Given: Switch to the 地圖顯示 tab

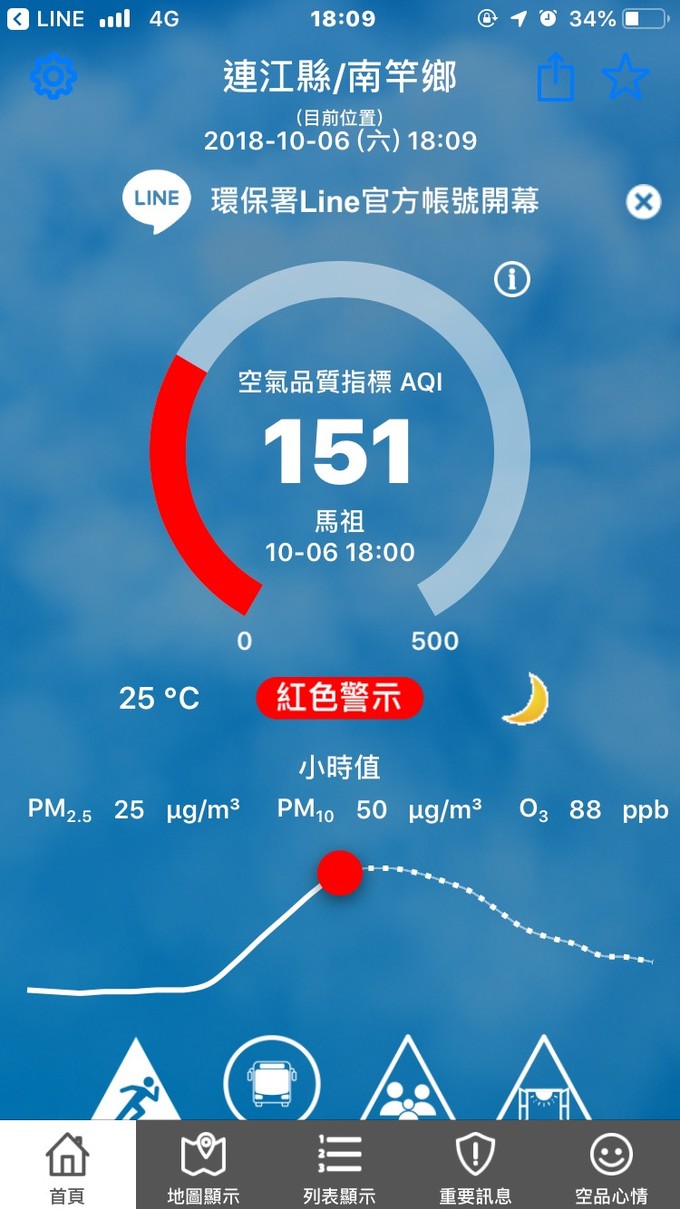Looking at the screenshot, I should (203, 1166).
